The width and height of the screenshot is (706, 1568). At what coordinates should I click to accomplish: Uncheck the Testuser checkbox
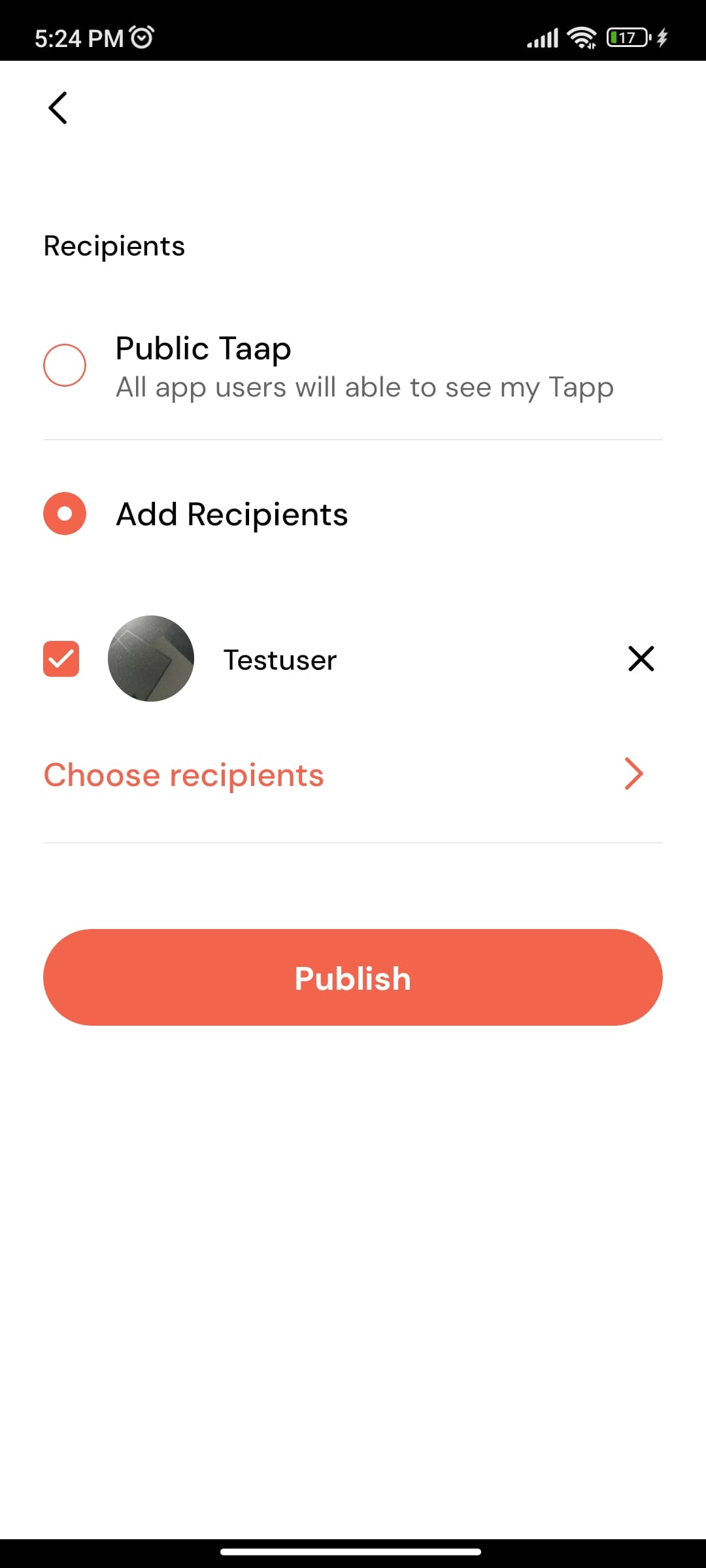click(x=61, y=659)
